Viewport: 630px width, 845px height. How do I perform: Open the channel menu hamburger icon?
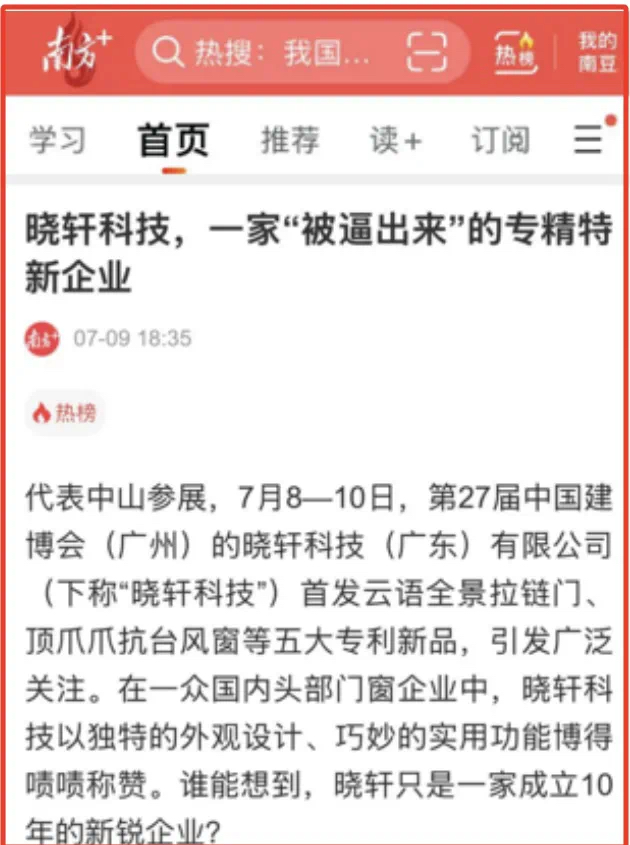coord(588,140)
